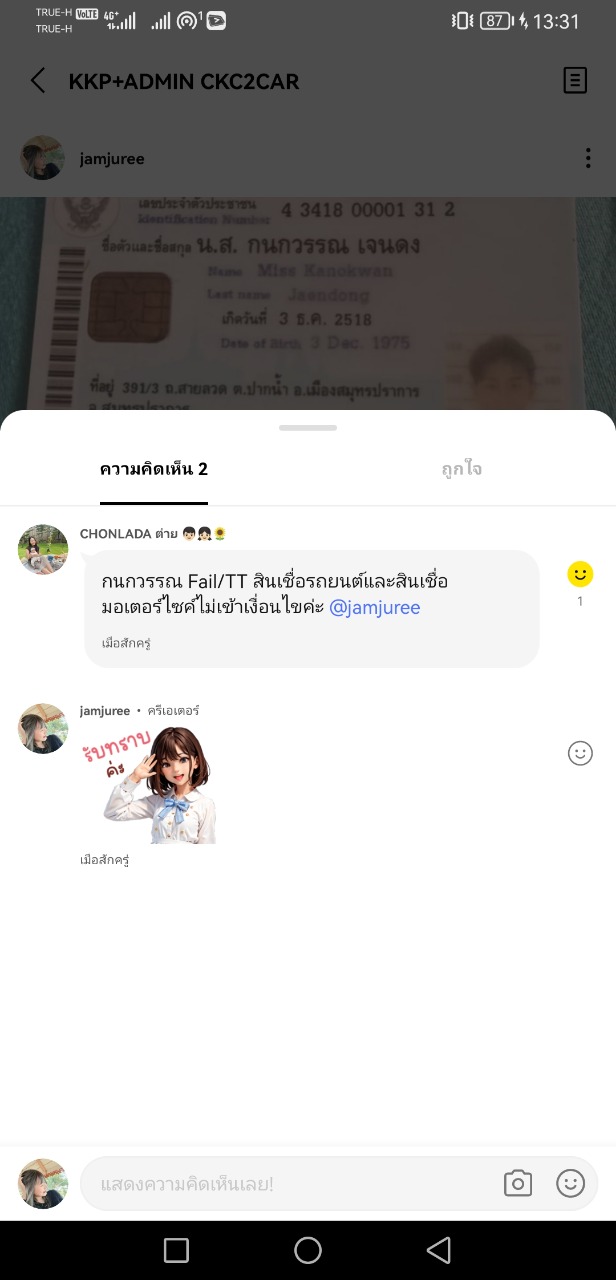Open jamjuree's post author profile

[x=43, y=158]
